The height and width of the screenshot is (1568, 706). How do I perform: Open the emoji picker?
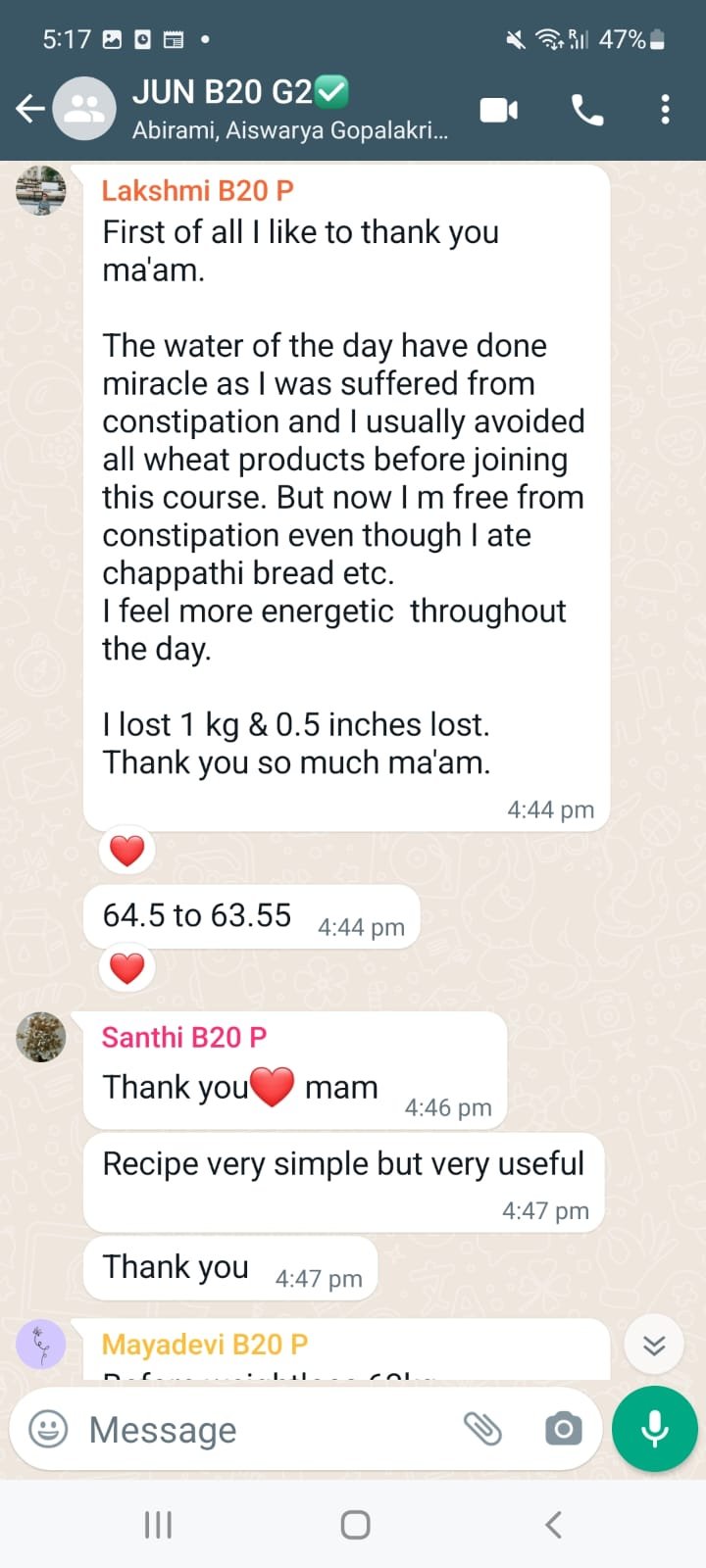[48, 1429]
